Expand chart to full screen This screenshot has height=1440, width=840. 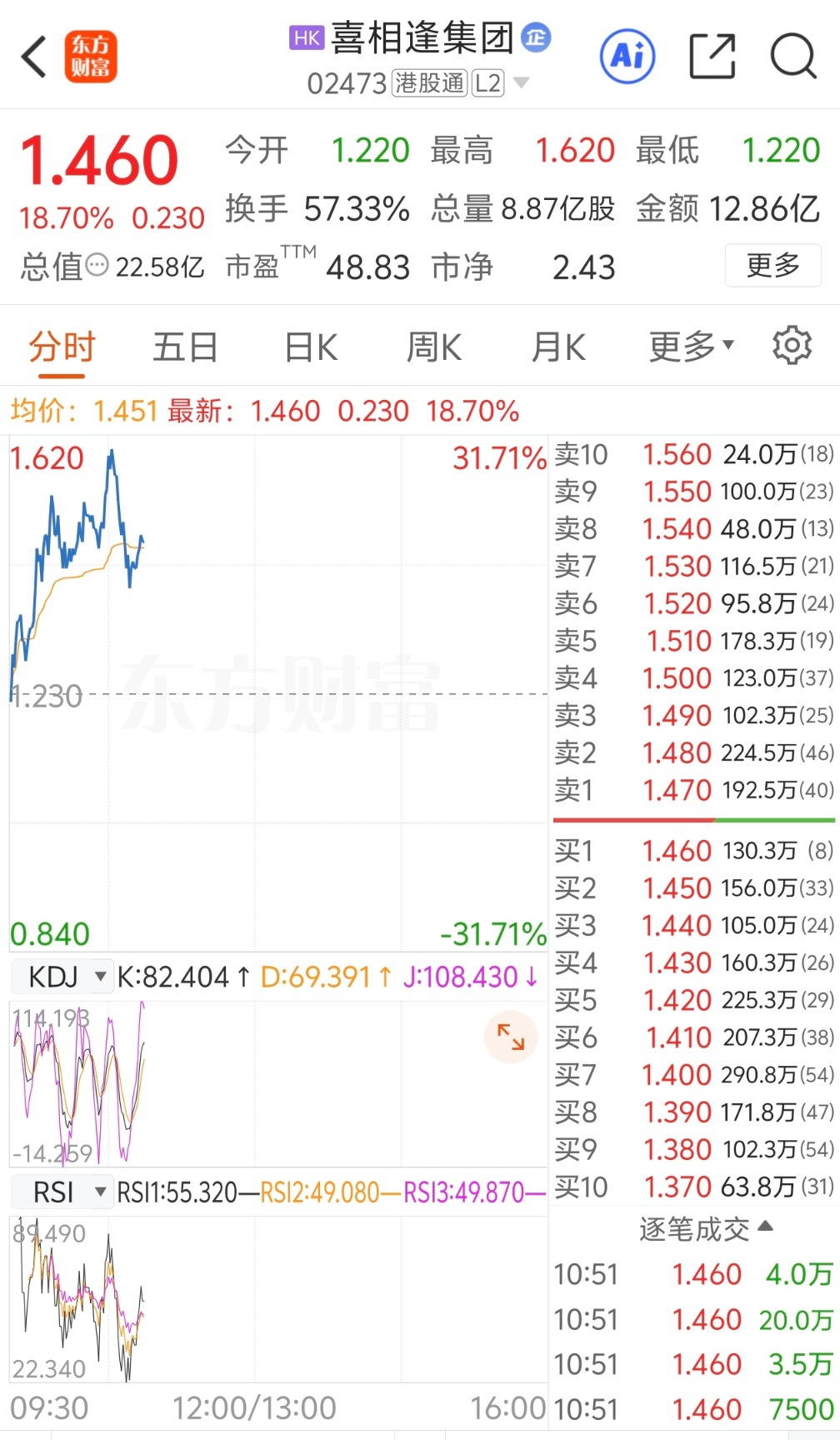[x=510, y=1037]
